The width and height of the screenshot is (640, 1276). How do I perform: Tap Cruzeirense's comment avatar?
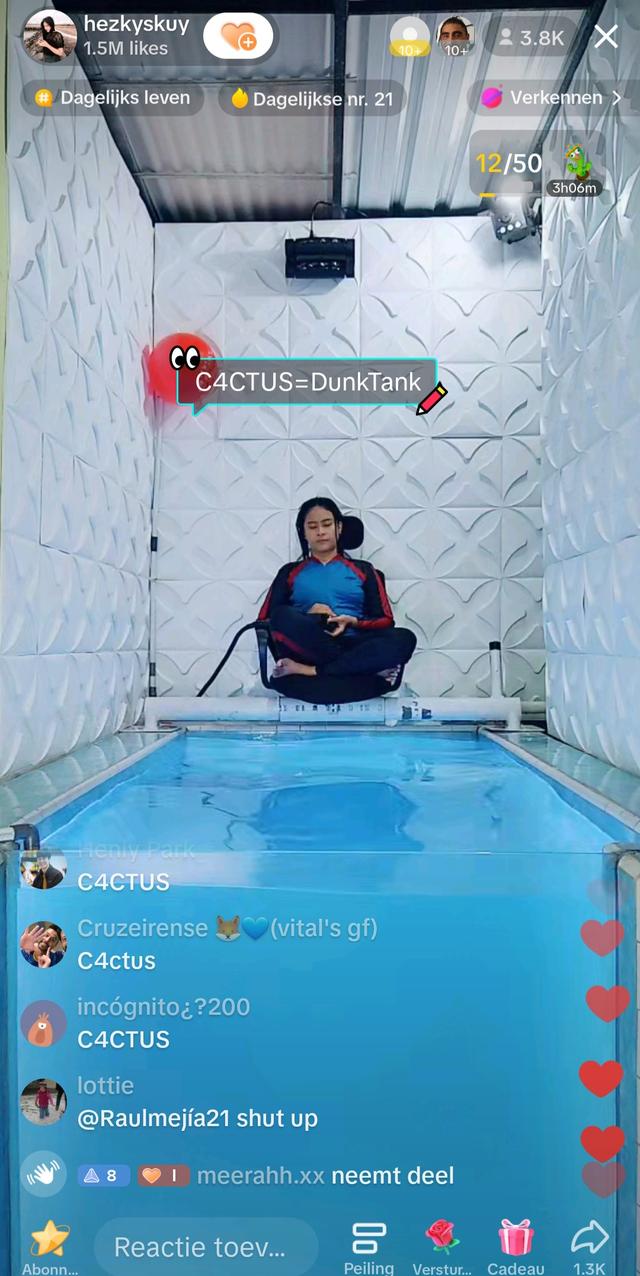click(44, 945)
